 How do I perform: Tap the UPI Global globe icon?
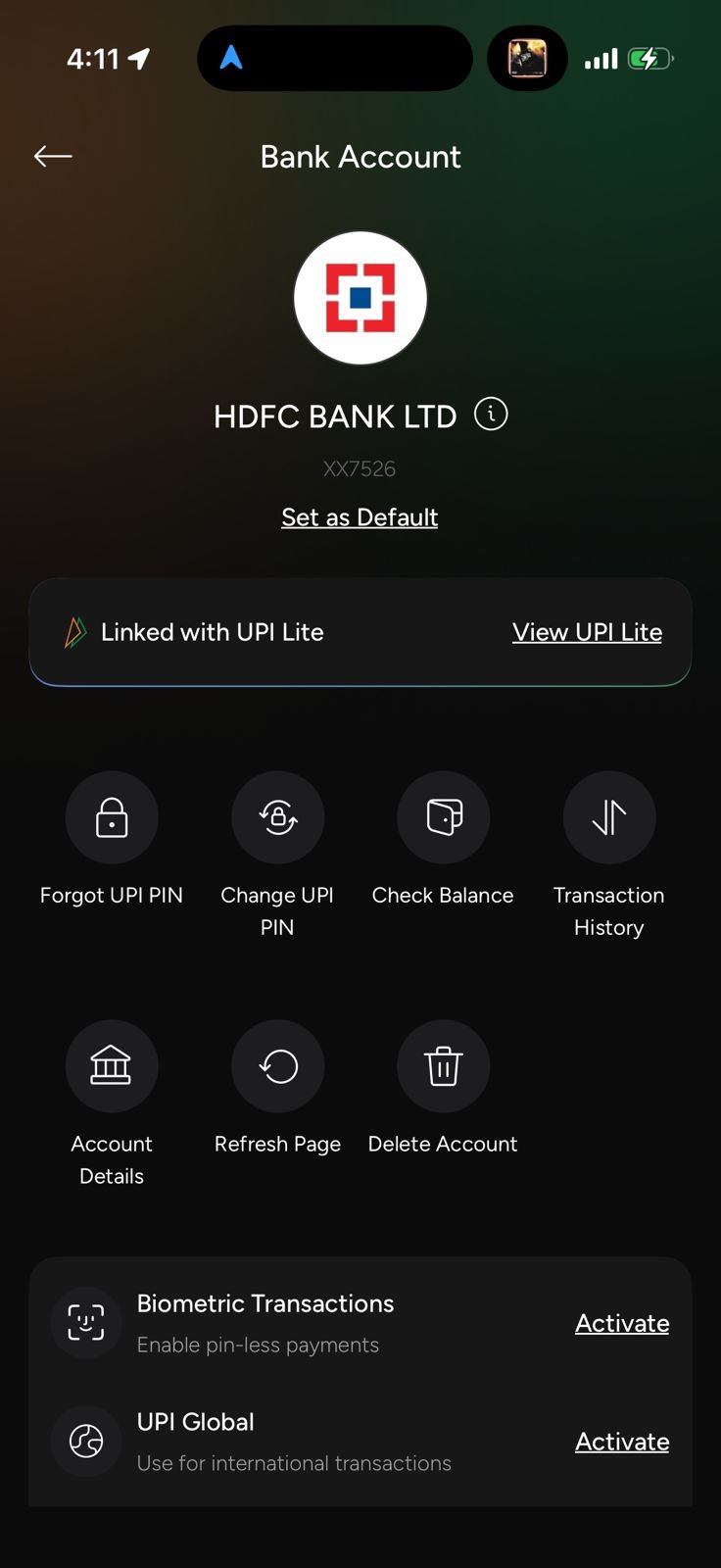pos(86,1441)
